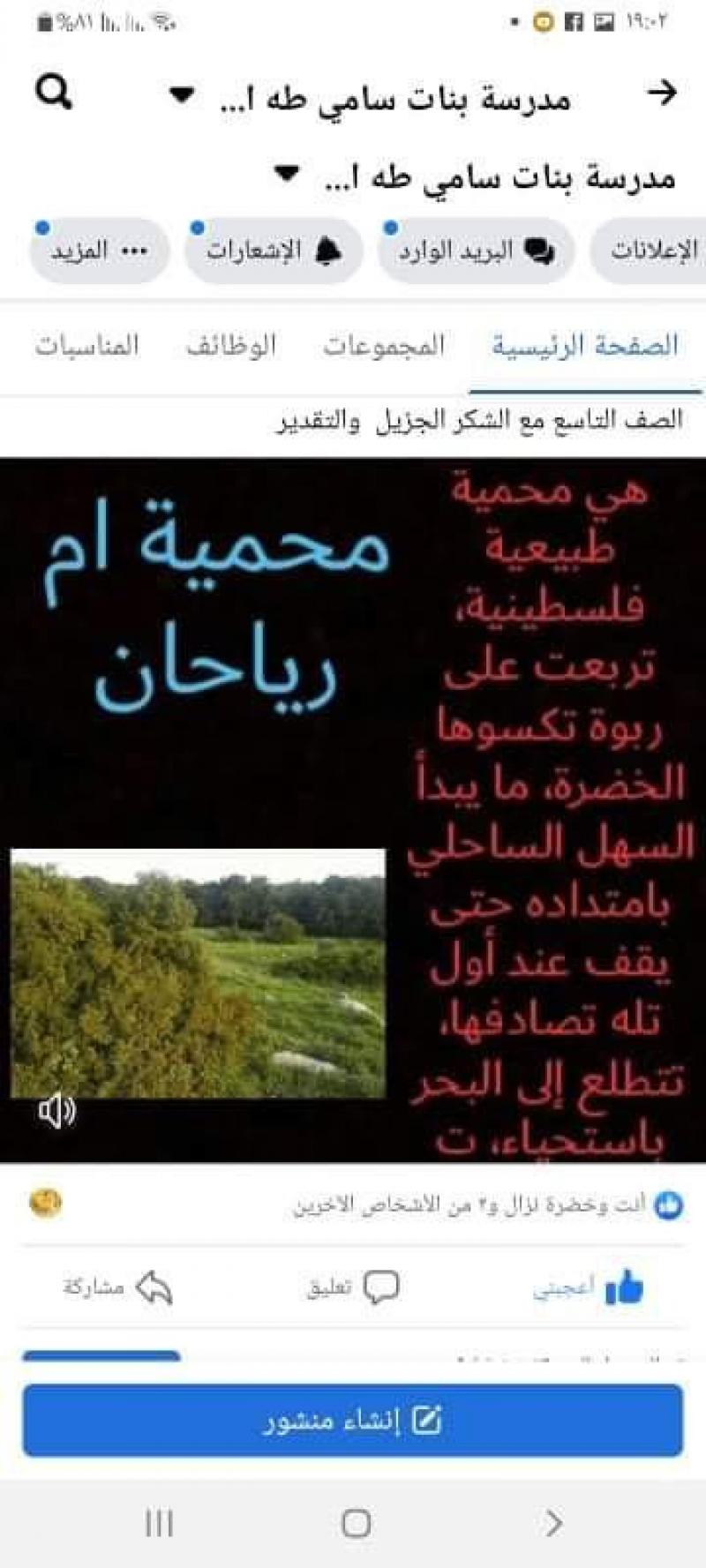
Task: Switch to the المناسبات tab
Action: click(87, 345)
